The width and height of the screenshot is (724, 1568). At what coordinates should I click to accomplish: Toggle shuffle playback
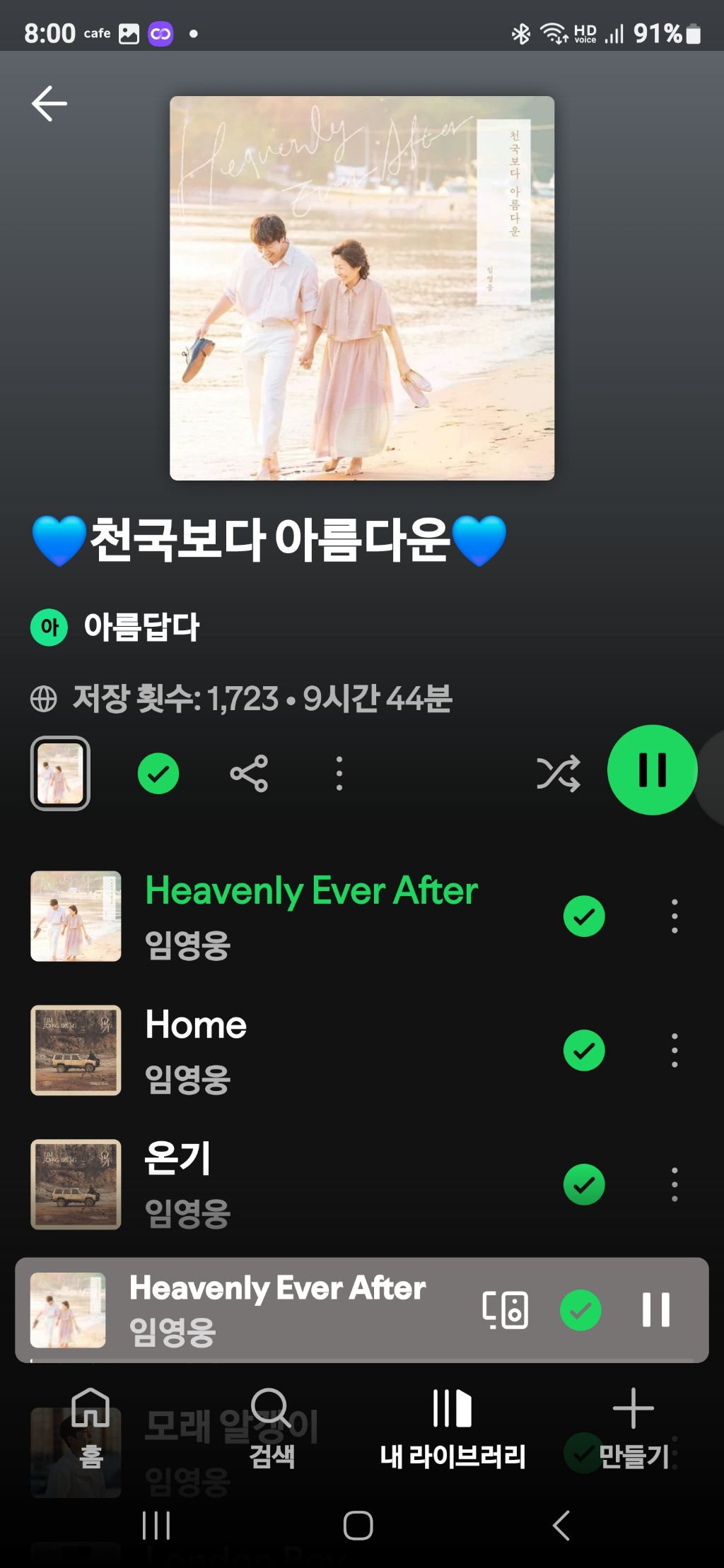558,773
